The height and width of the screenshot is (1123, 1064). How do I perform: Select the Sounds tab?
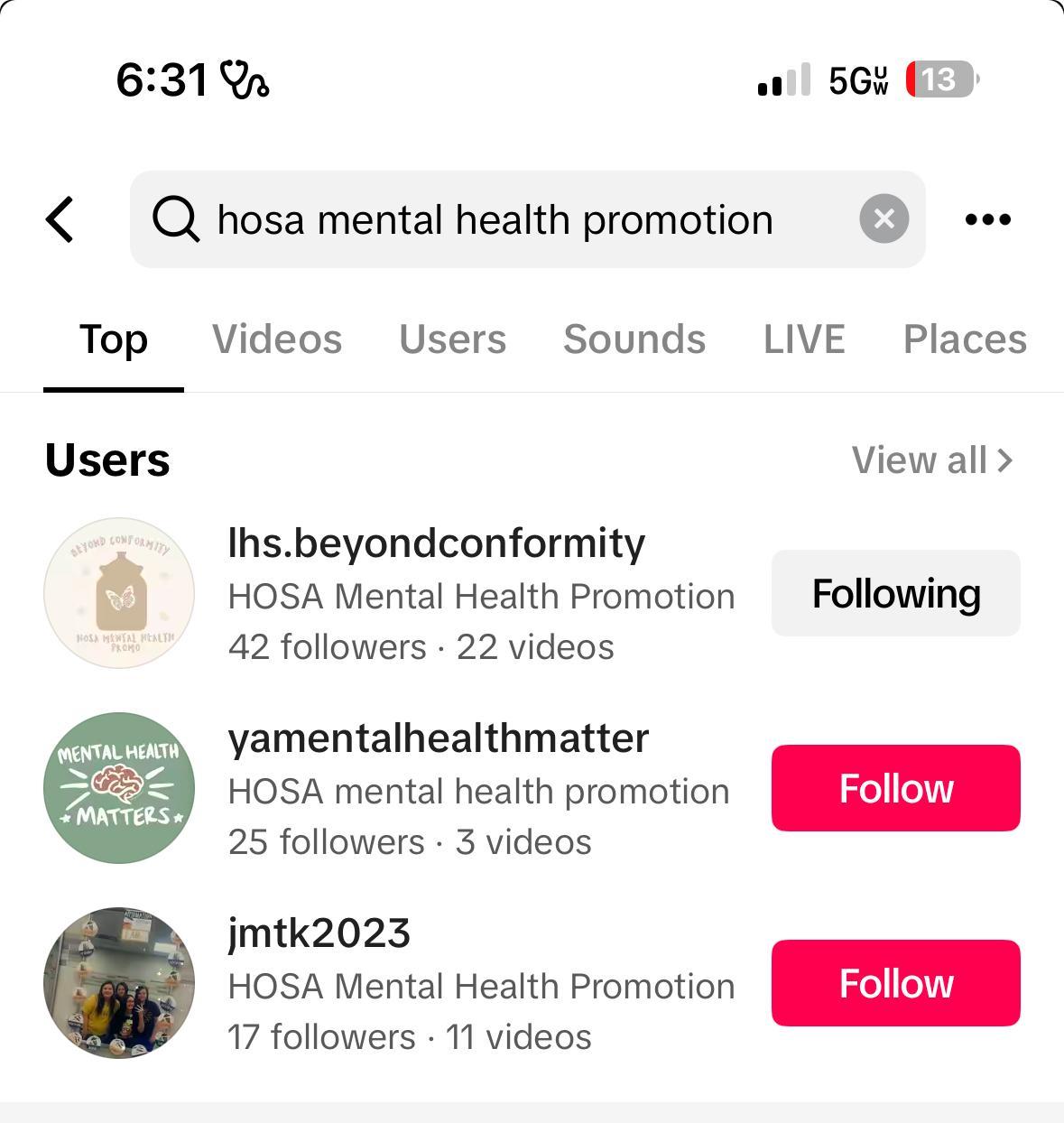(x=634, y=340)
